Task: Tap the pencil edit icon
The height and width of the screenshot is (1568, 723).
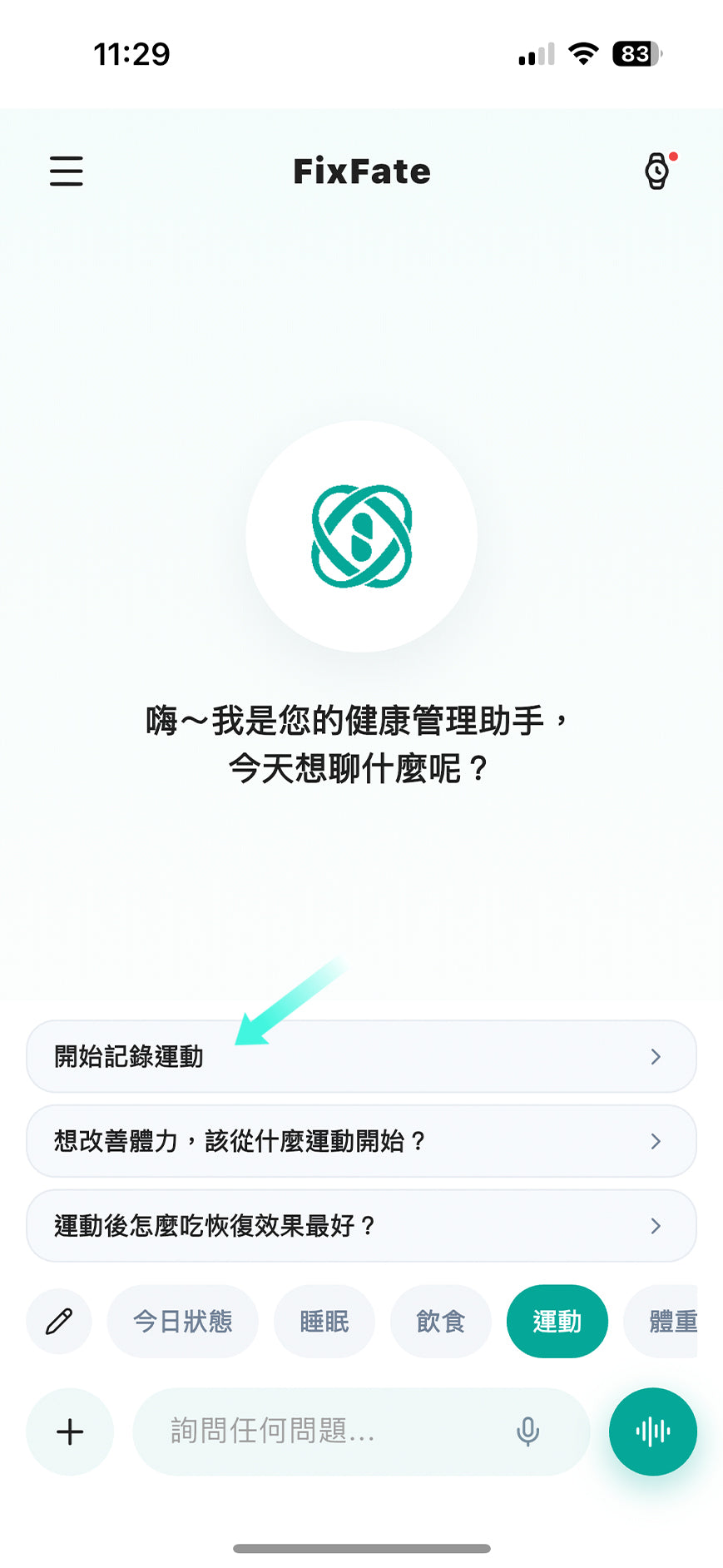Action: (59, 1321)
